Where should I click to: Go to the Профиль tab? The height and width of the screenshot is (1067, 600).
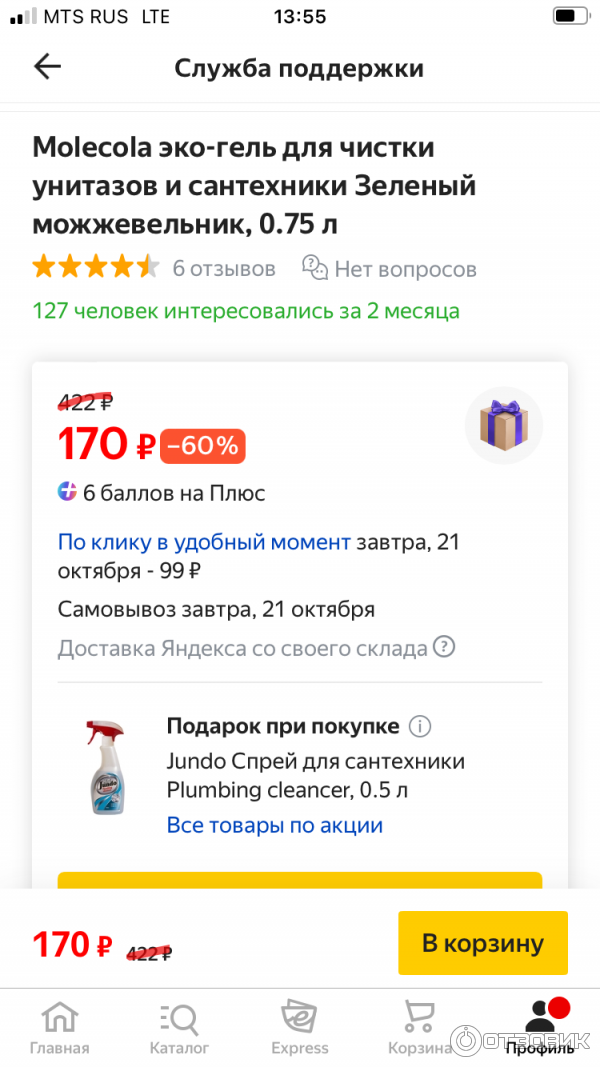tap(540, 1028)
